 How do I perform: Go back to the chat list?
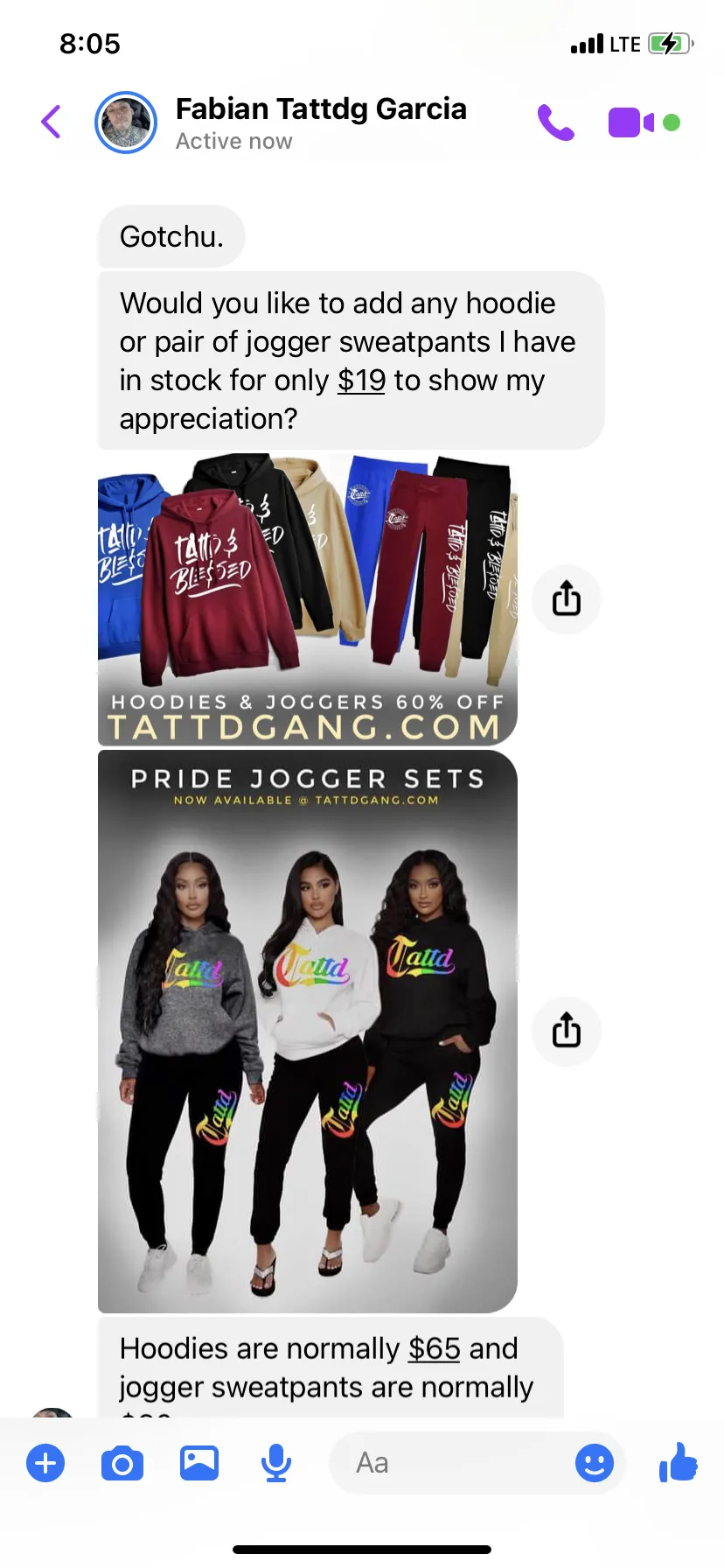click(52, 122)
